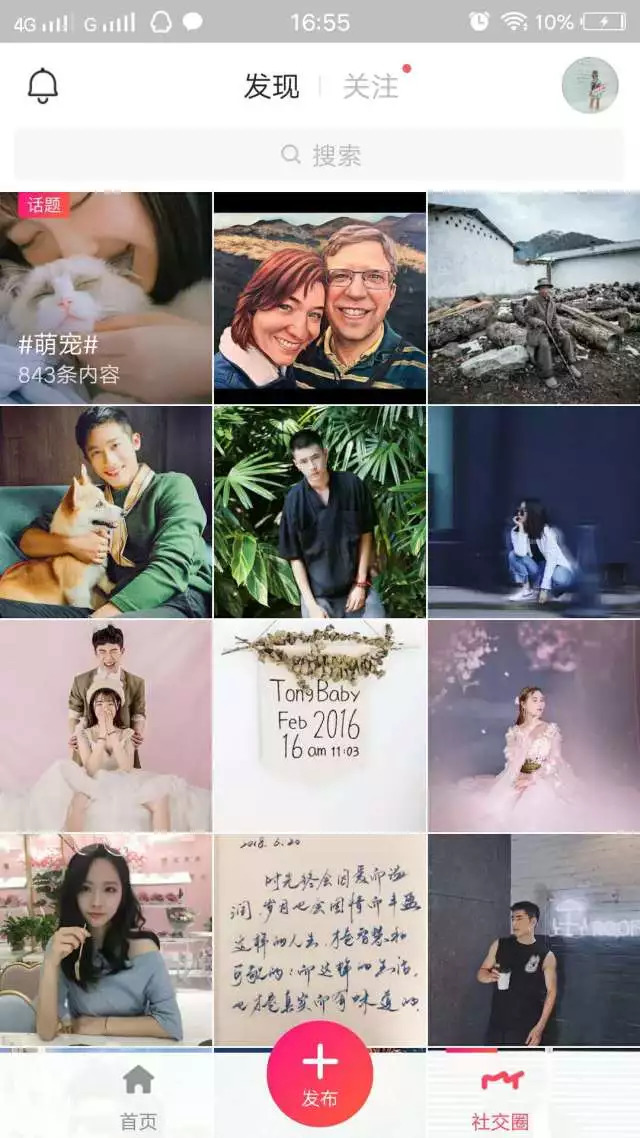This screenshot has width=640, height=1138.
Task: Open the man among palm leaves post
Action: pyautogui.click(x=320, y=511)
